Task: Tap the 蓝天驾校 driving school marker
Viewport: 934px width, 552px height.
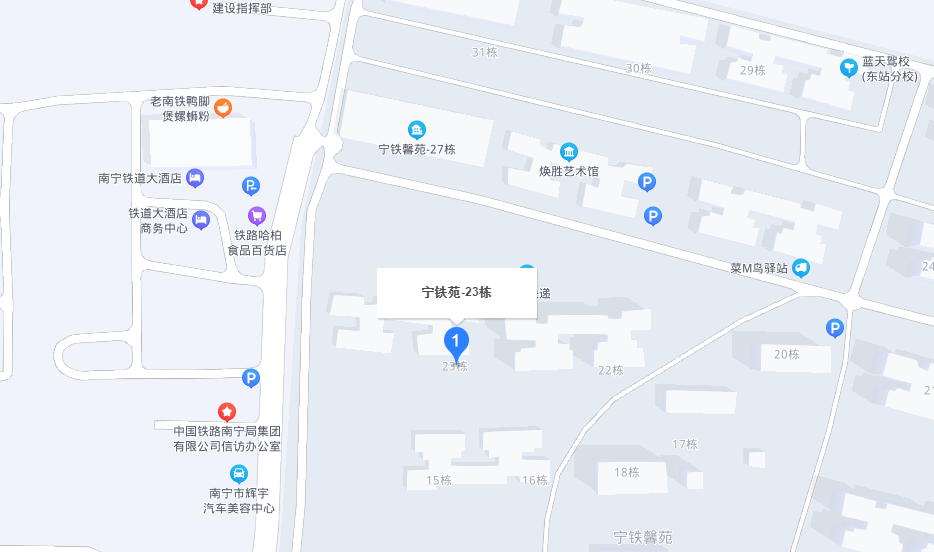Action: point(849,68)
